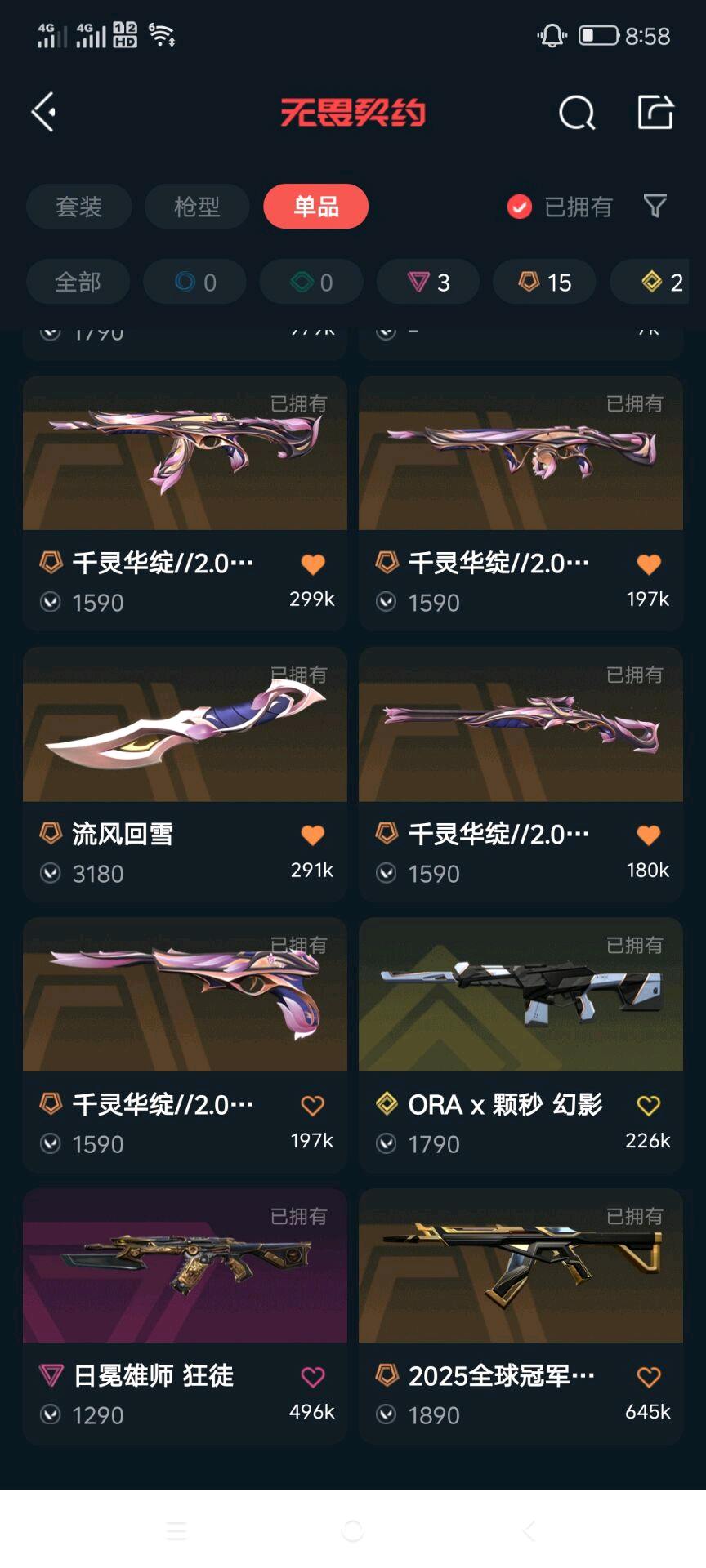Screen dimensions: 706x1568
Task: Go back using the top-left arrow
Action: click(x=44, y=112)
